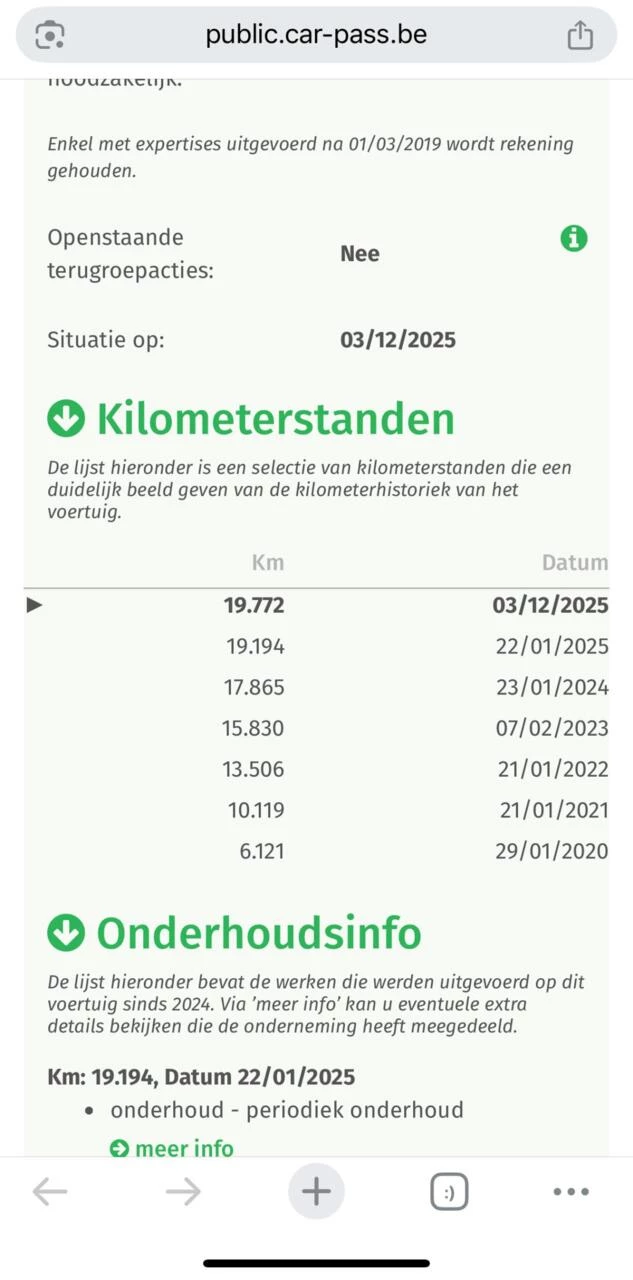
Task: Open meer info for periodiek onderhoud
Action: pos(172,1148)
